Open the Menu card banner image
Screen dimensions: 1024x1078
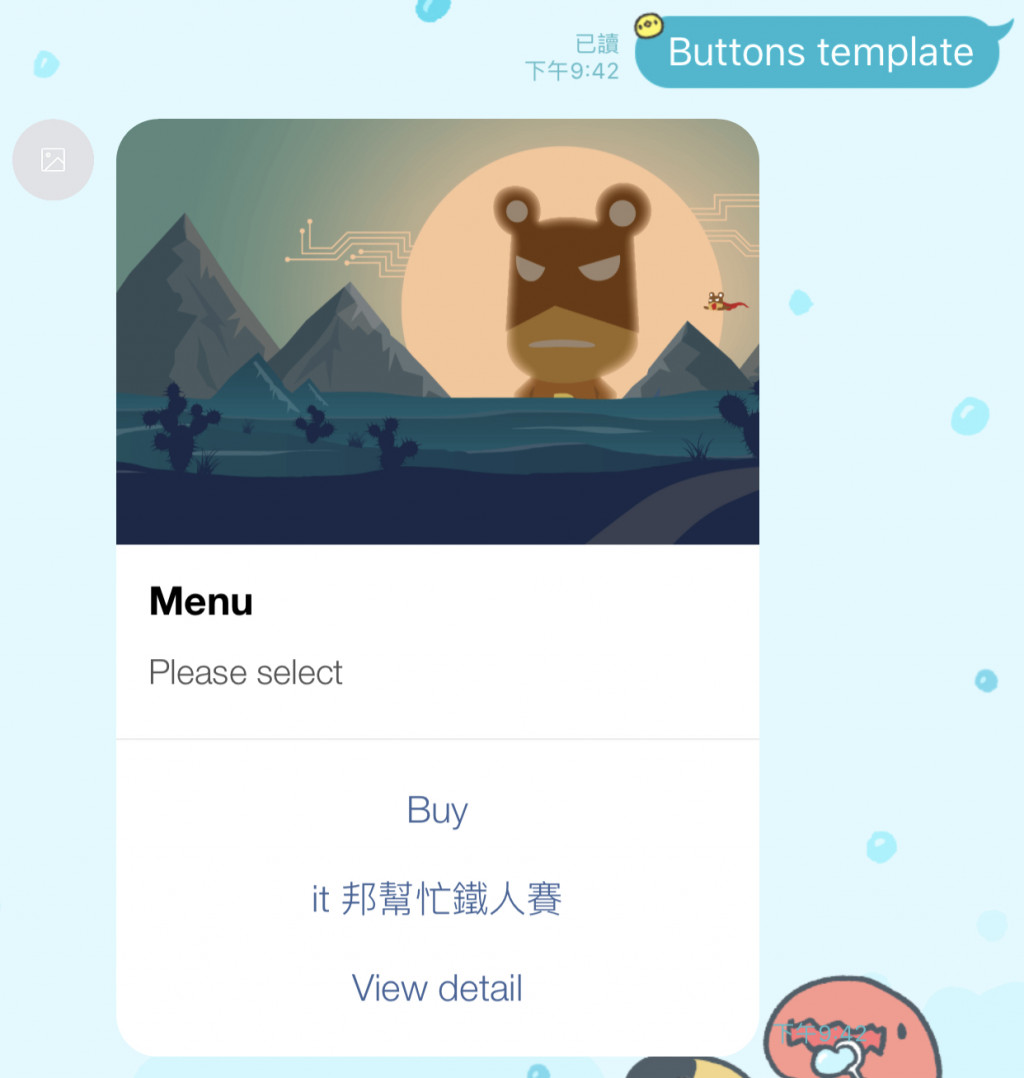pos(437,332)
